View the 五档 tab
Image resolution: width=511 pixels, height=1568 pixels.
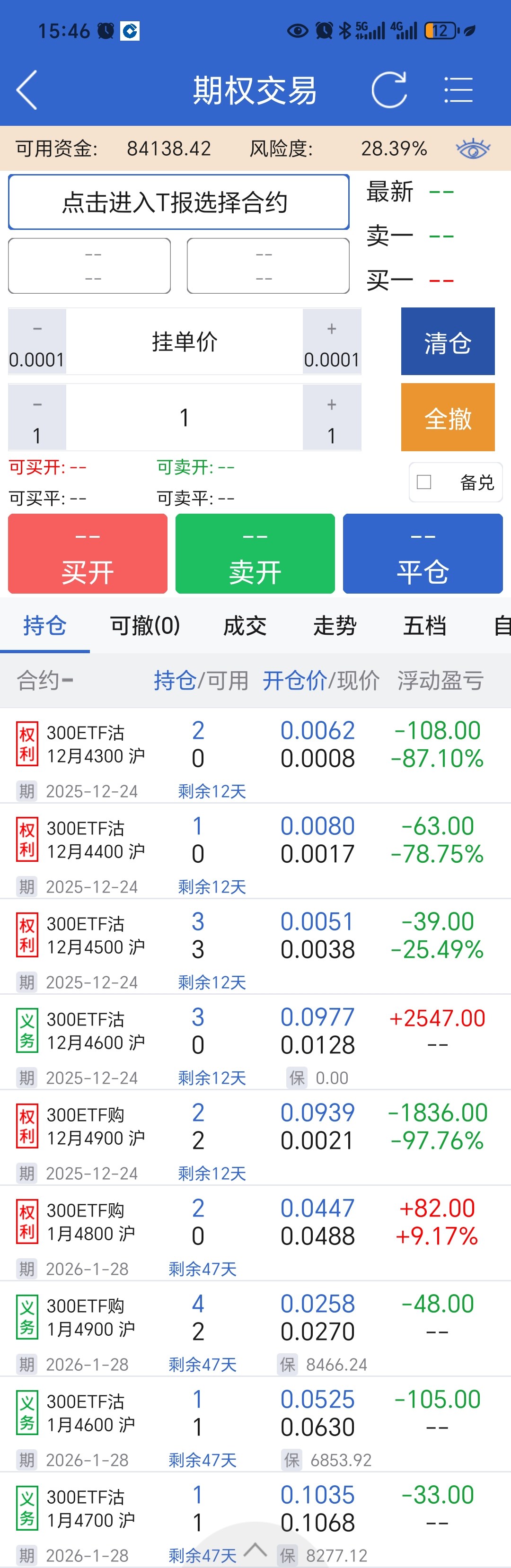[424, 626]
